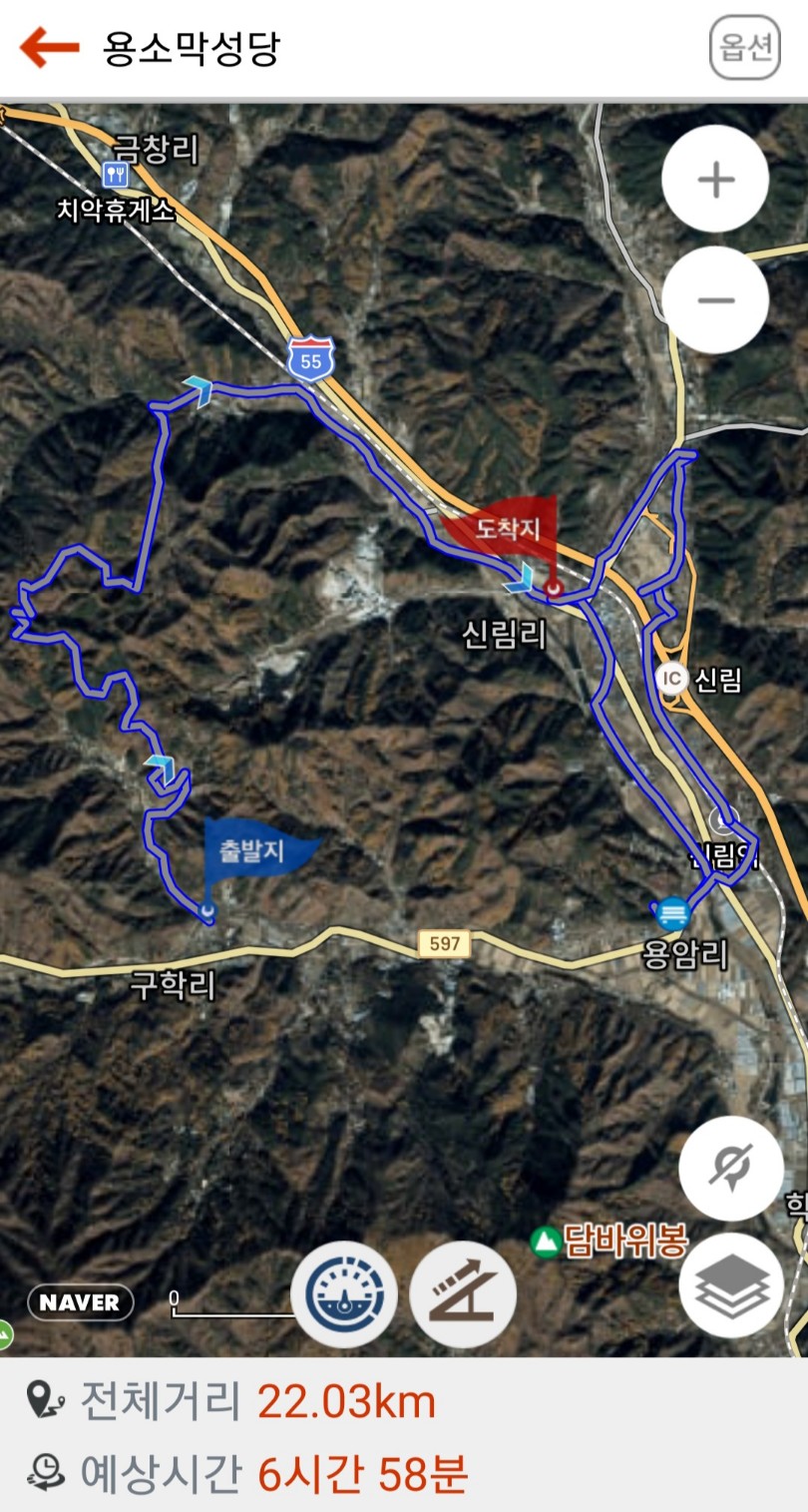Show the elevation profile chart button

pyautogui.click(x=463, y=1294)
